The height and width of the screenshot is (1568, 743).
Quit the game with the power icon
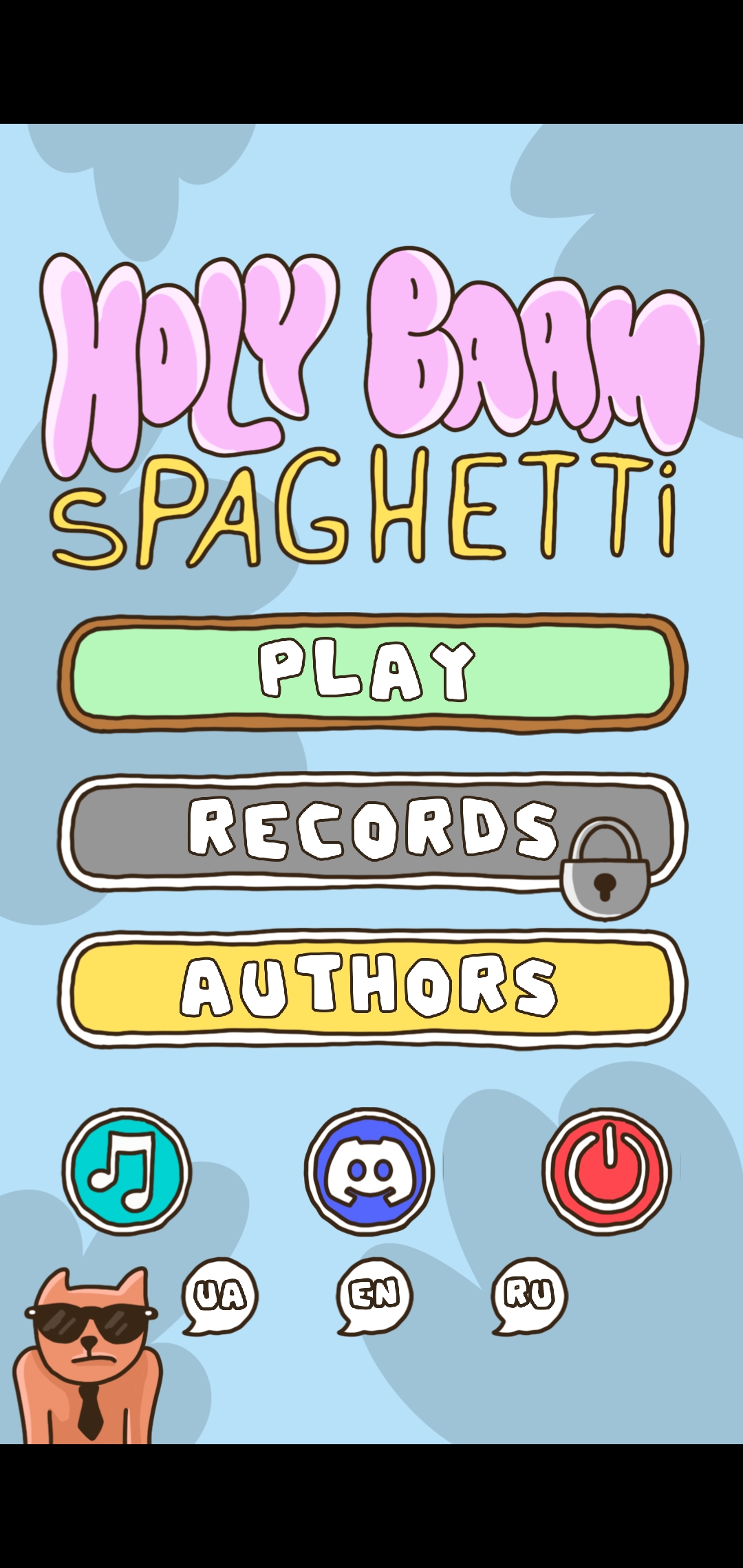(607, 1170)
